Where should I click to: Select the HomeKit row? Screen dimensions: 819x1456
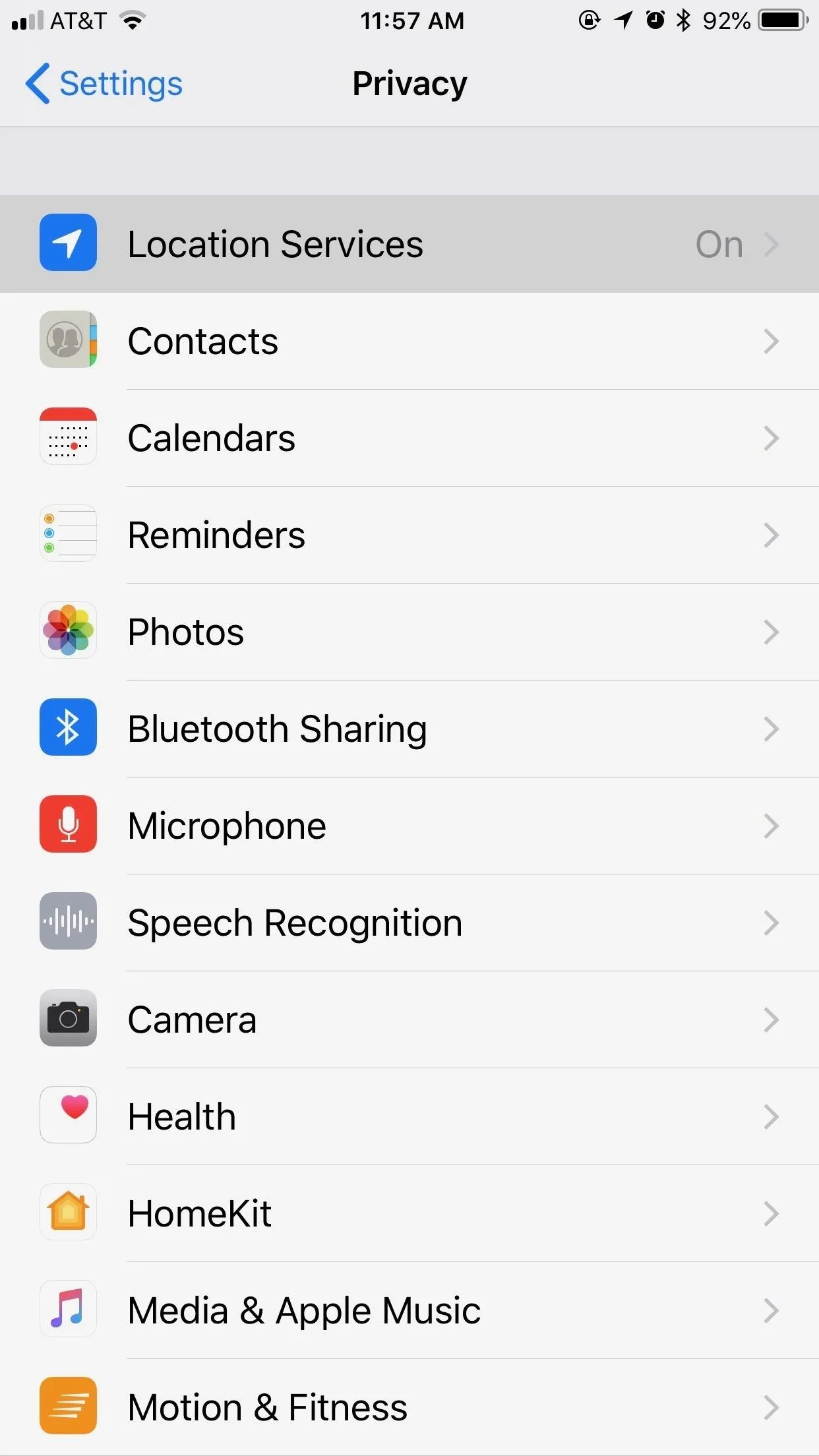click(x=409, y=1213)
